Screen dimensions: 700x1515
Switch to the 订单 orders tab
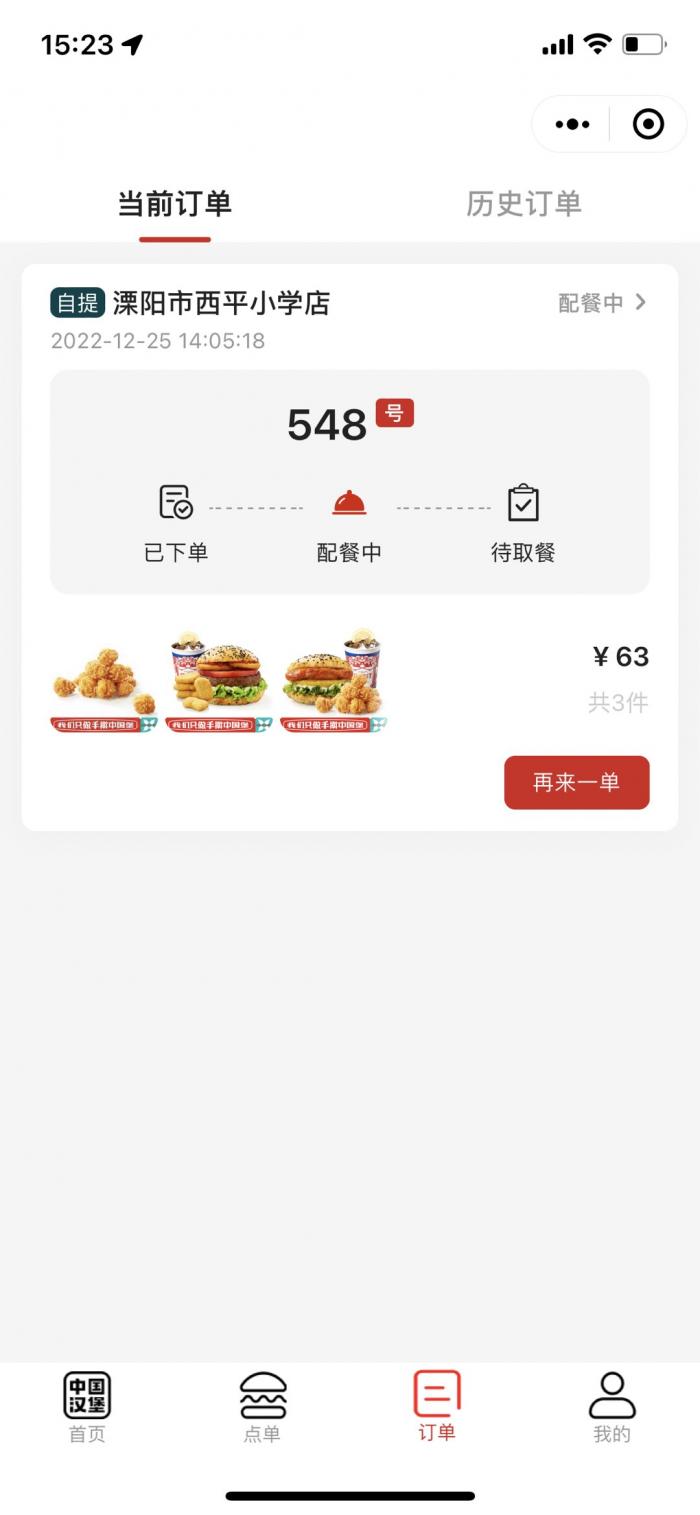pyautogui.click(x=437, y=1406)
